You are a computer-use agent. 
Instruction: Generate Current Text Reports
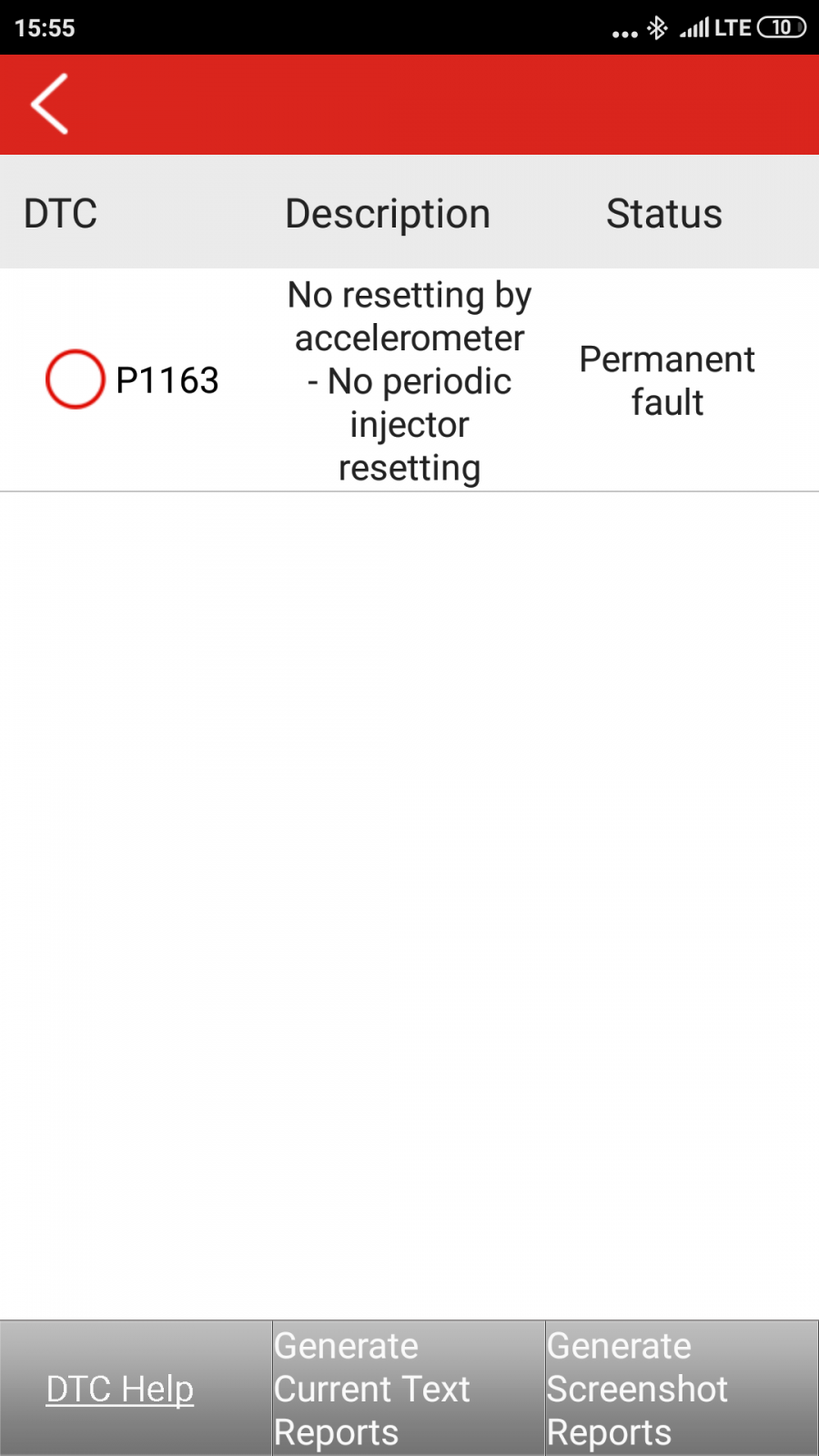click(x=409, y=1389)
